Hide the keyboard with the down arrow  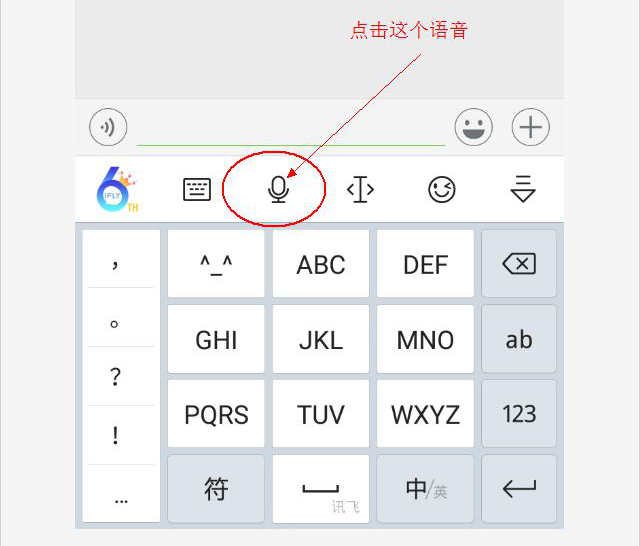[x=523, y=189]
